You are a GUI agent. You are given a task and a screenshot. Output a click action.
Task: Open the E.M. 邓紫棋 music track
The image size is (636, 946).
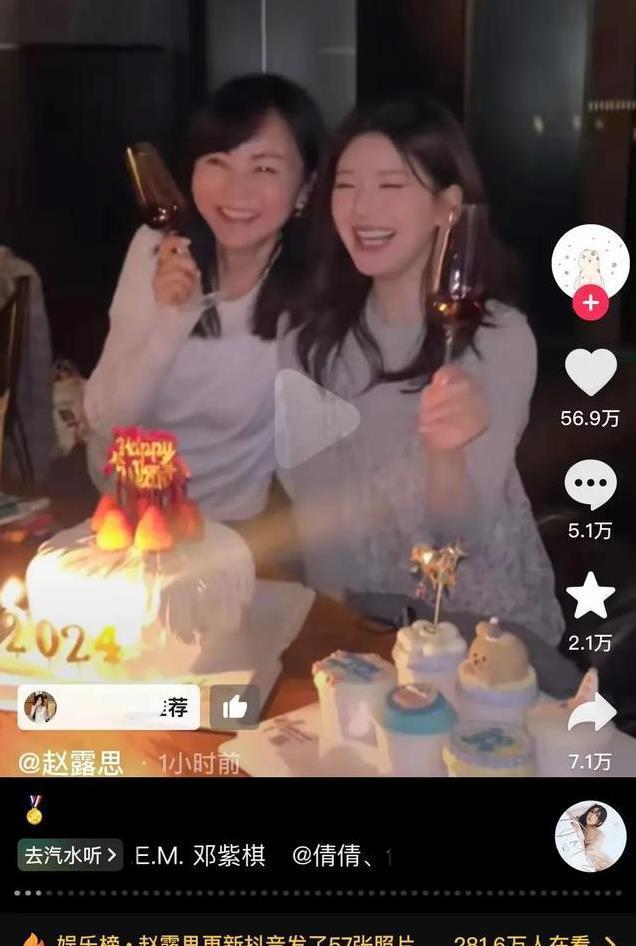(x=200, y=856)
